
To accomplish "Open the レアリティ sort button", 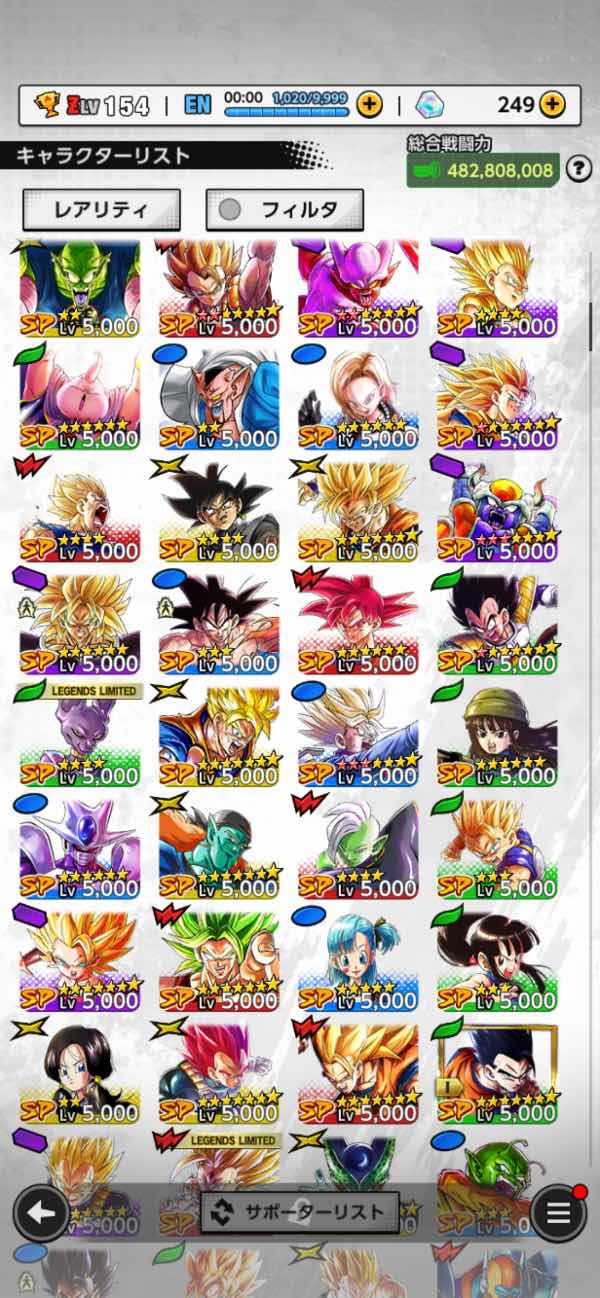I will 102,210.
